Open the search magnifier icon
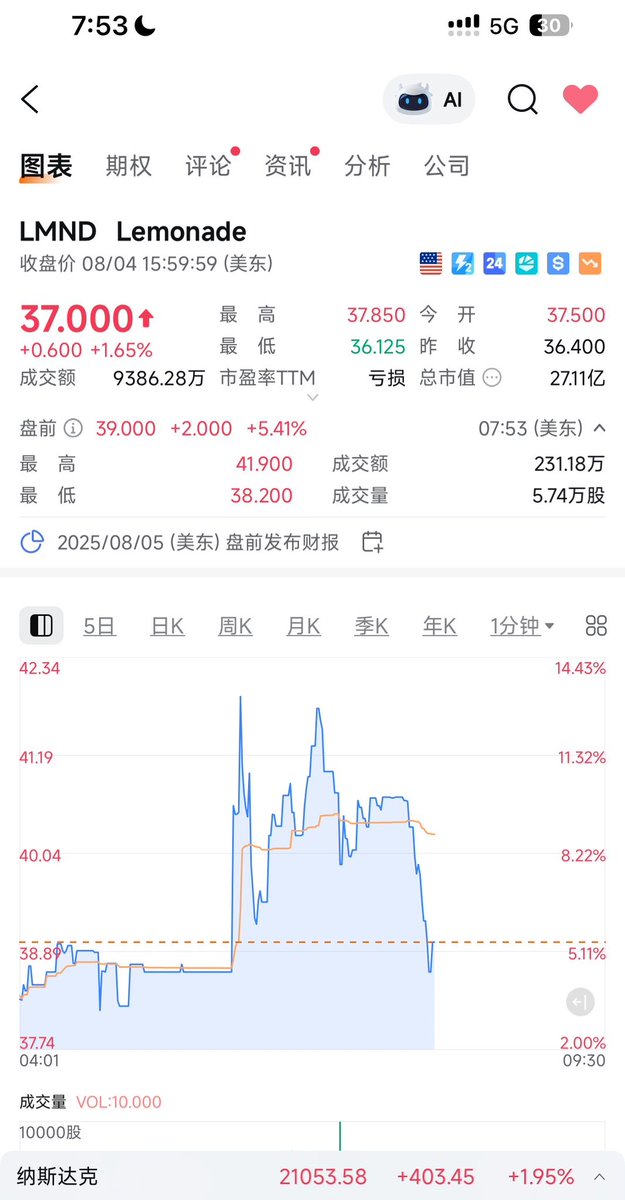Viewport: 625px width, 1200px height. point(522,99)
